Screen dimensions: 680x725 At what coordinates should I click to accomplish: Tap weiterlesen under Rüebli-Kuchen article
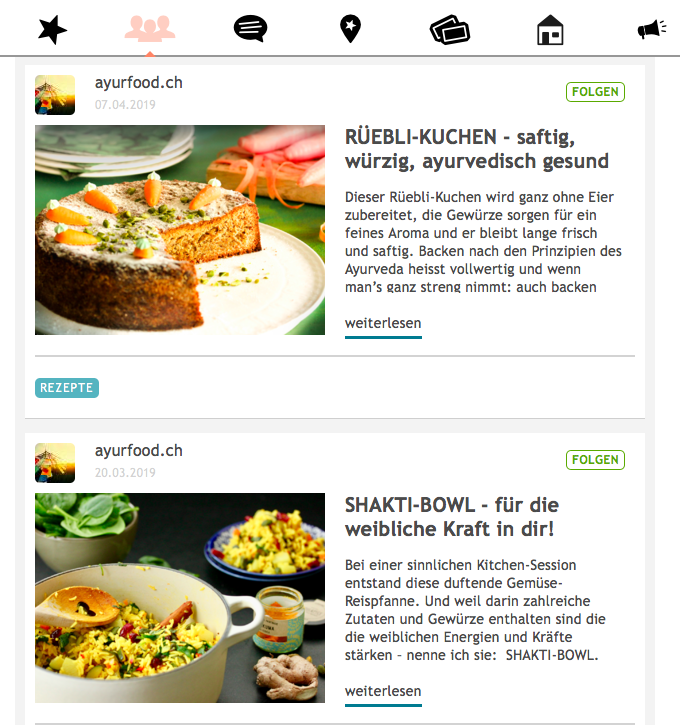(x=383, y=323)
